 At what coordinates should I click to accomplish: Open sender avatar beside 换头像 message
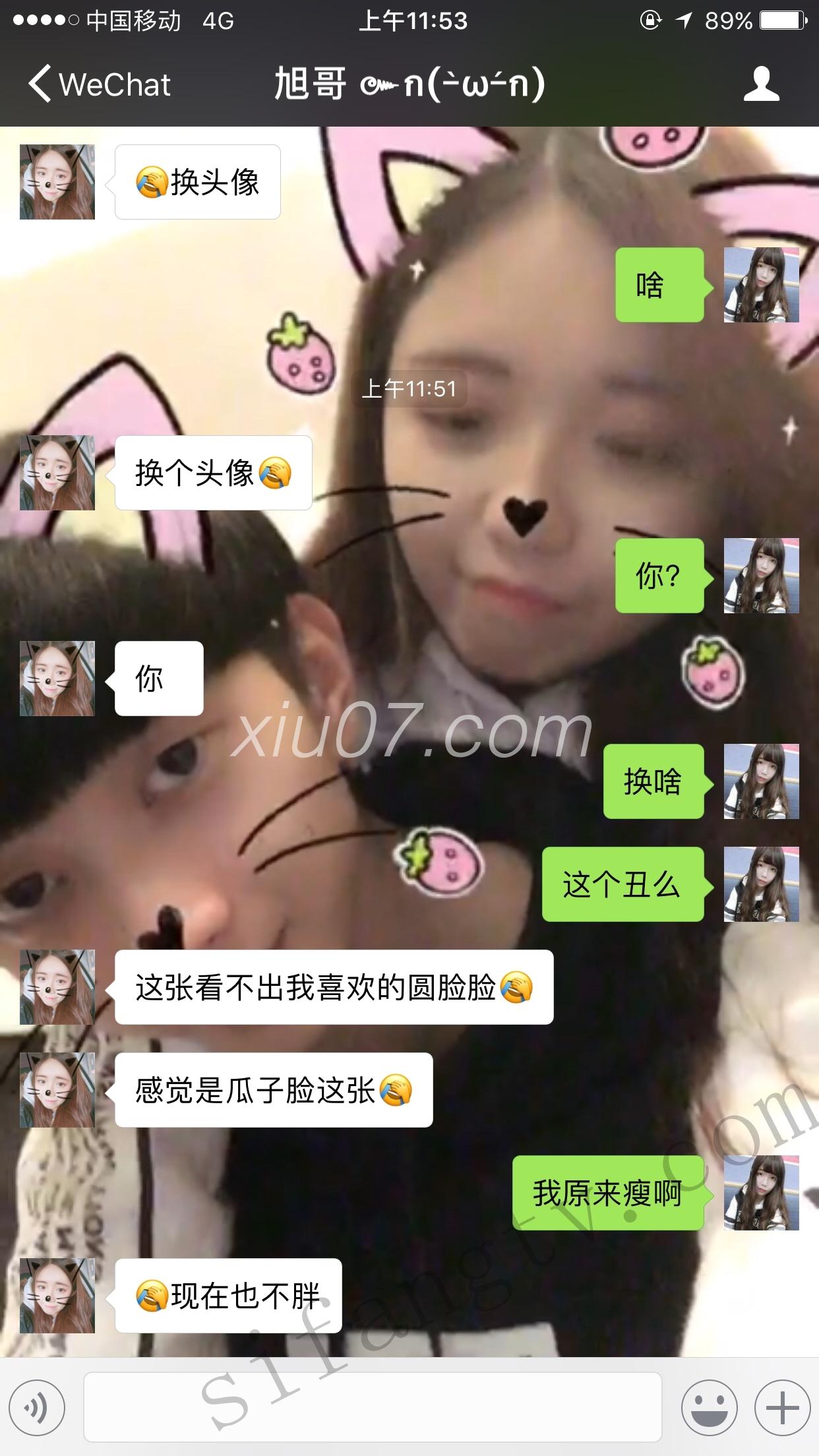57,182
